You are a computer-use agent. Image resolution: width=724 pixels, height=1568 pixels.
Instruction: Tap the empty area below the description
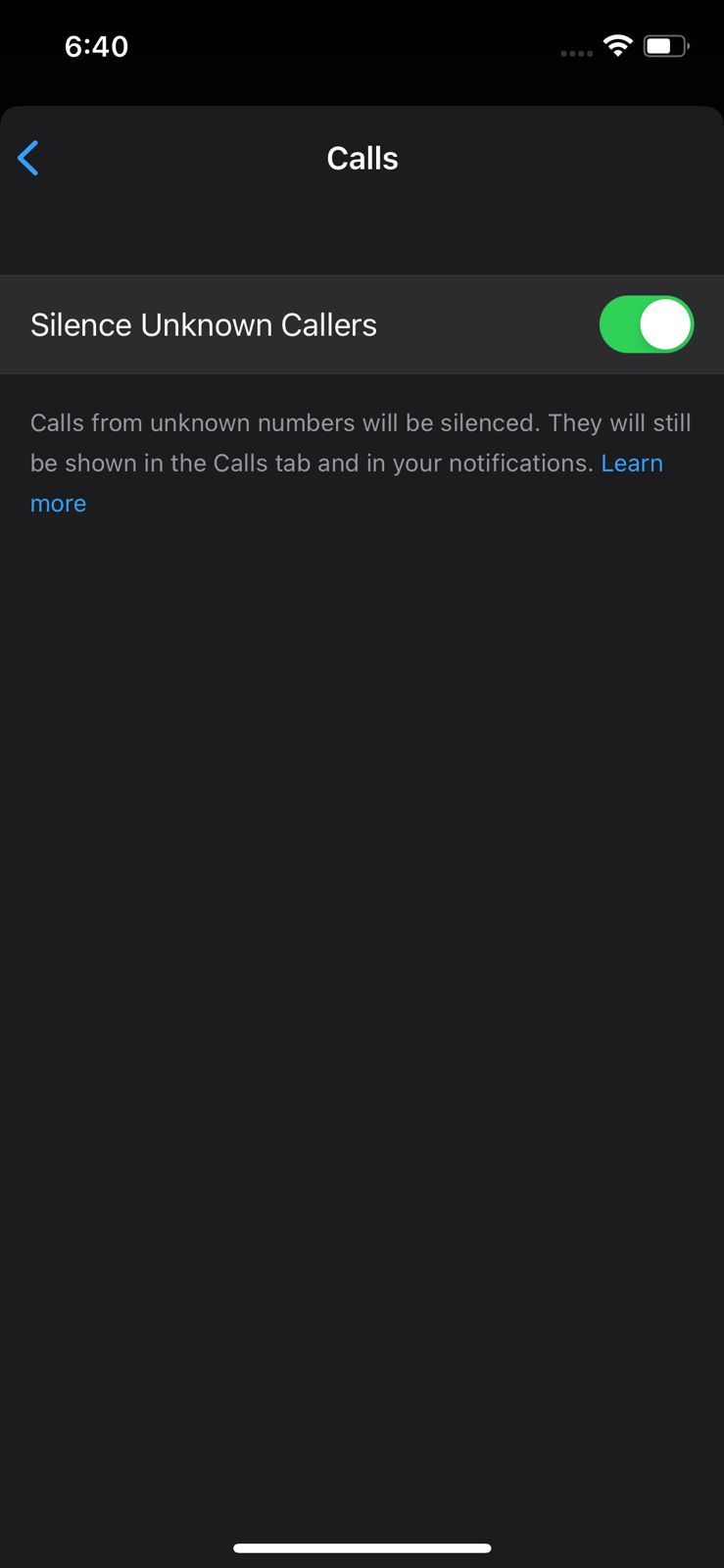click(362, 882)
